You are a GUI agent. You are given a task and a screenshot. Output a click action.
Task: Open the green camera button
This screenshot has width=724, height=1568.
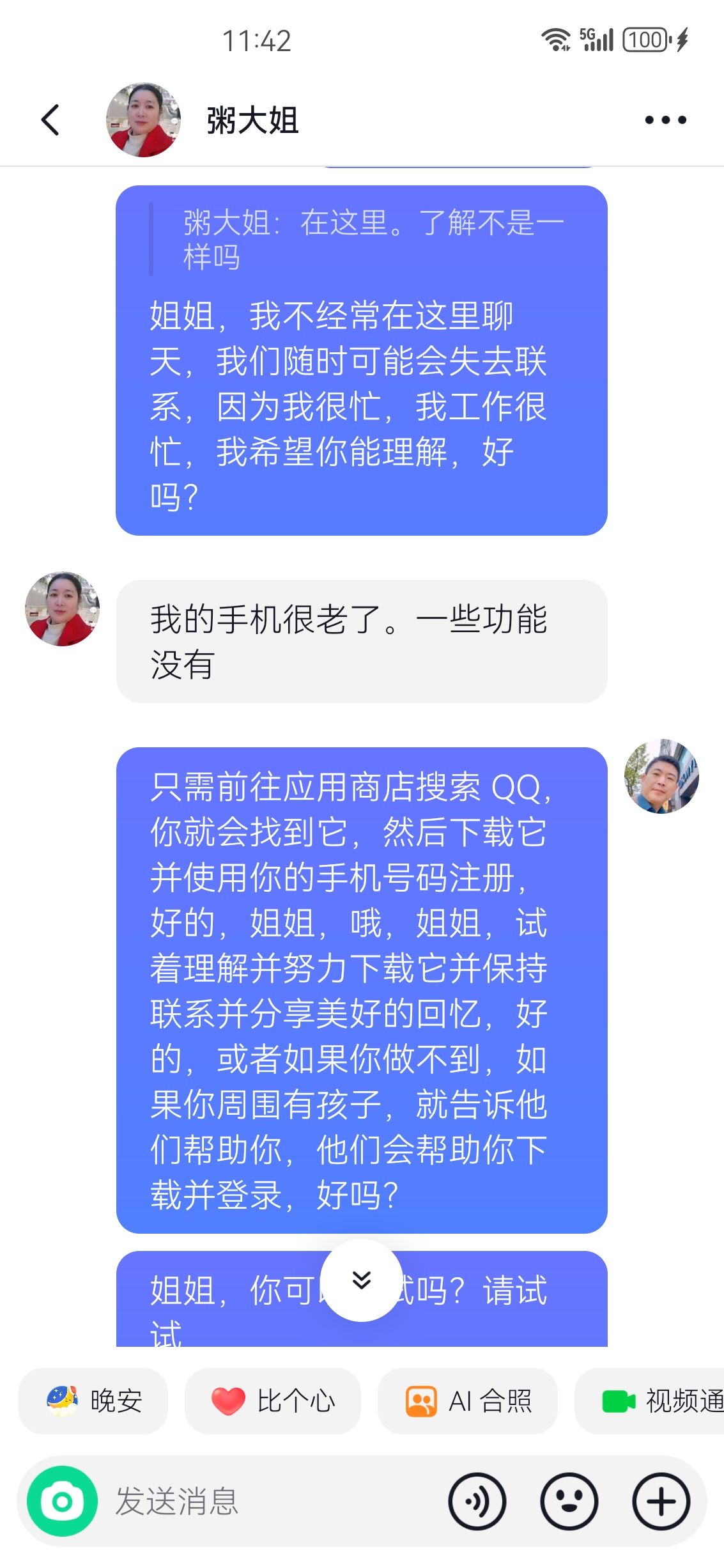click(62, 1500)
